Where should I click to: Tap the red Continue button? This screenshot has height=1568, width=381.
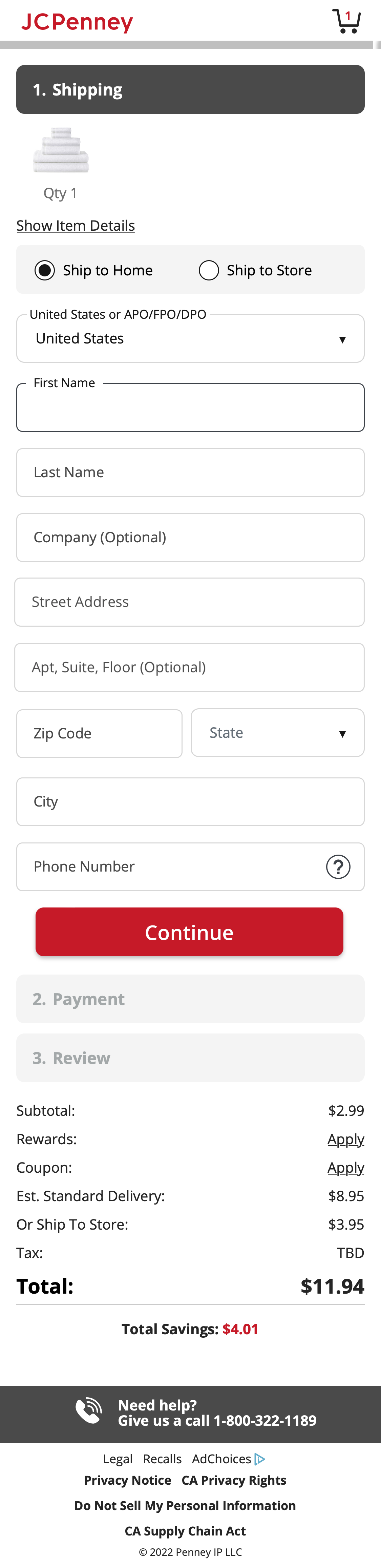(189, 932)
